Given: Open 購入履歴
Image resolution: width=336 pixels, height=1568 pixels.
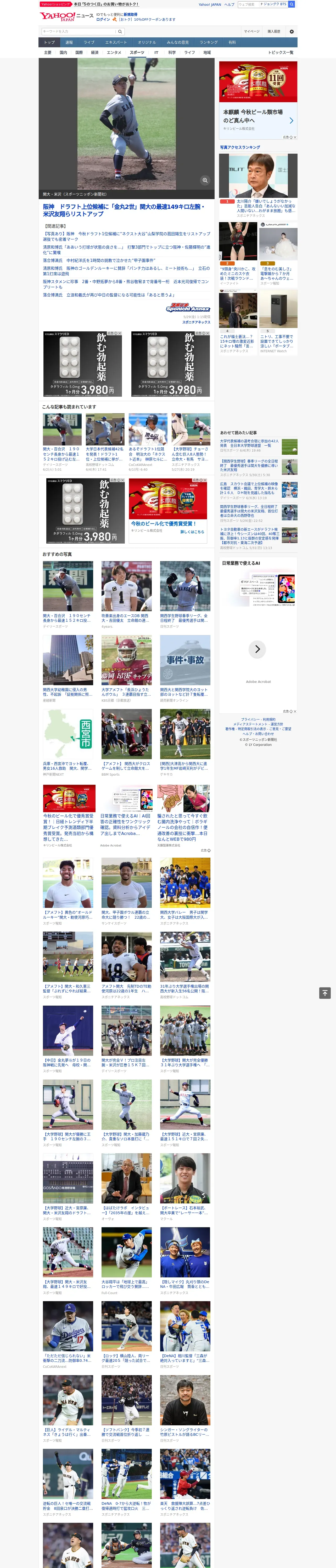Looking at the screenshot, I should point(274,31).
